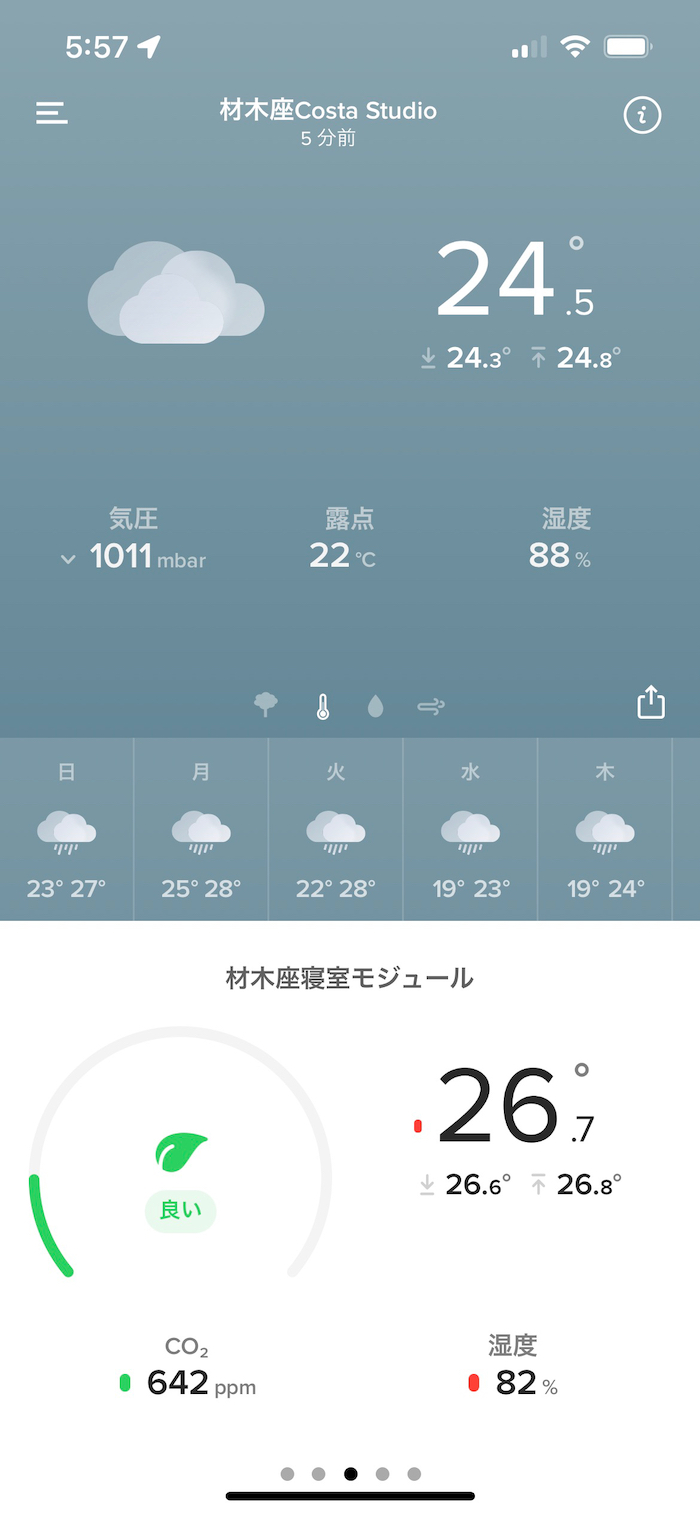The image size is (700, 1515).
Task: Open the forecast for 木 (Thursday)
Action: [605, 829]
